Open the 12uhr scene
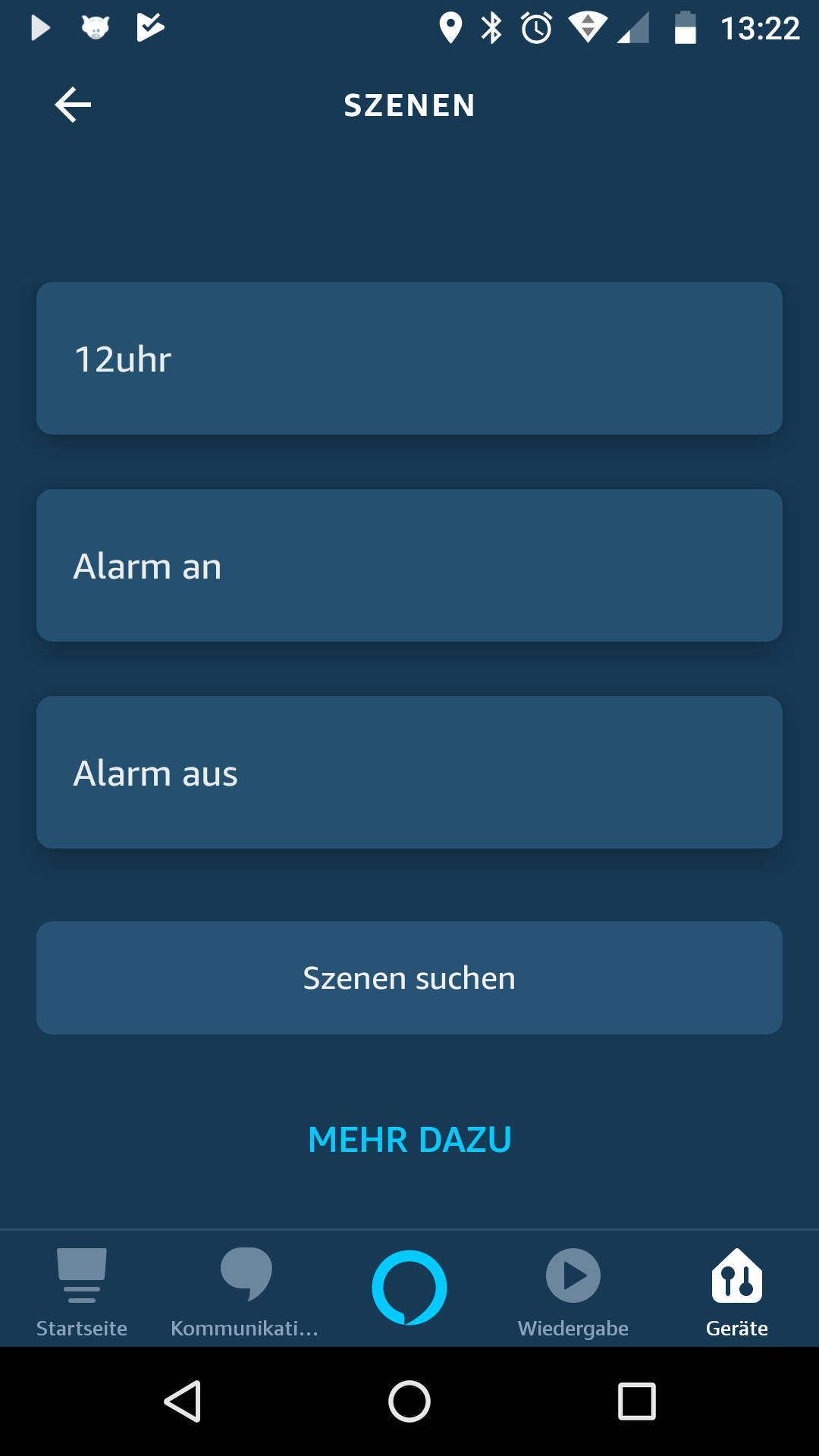Screen dimensions: 819x1456 [x=409, y=359]
